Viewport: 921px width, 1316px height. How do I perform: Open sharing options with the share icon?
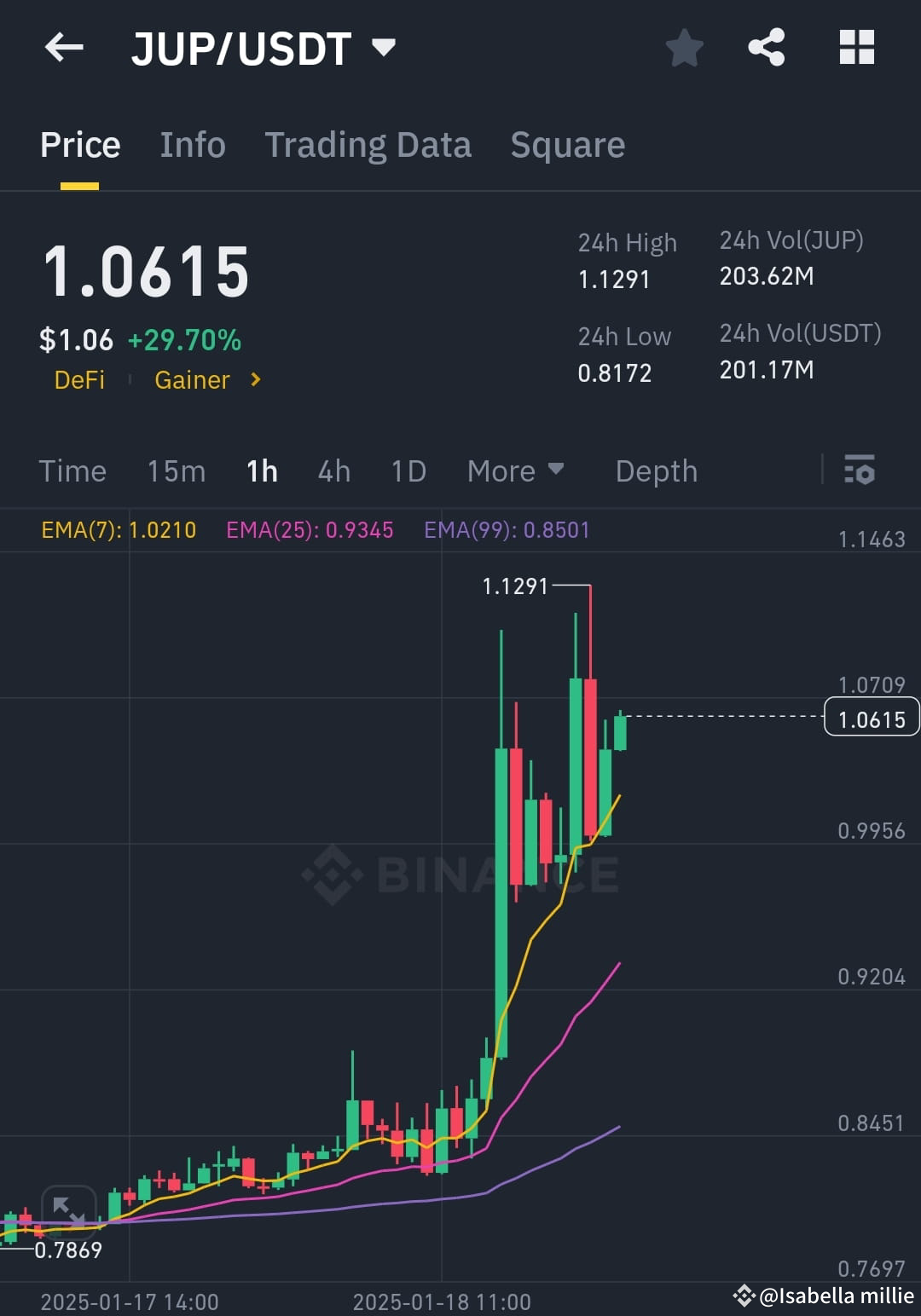(x=767, y=48)
